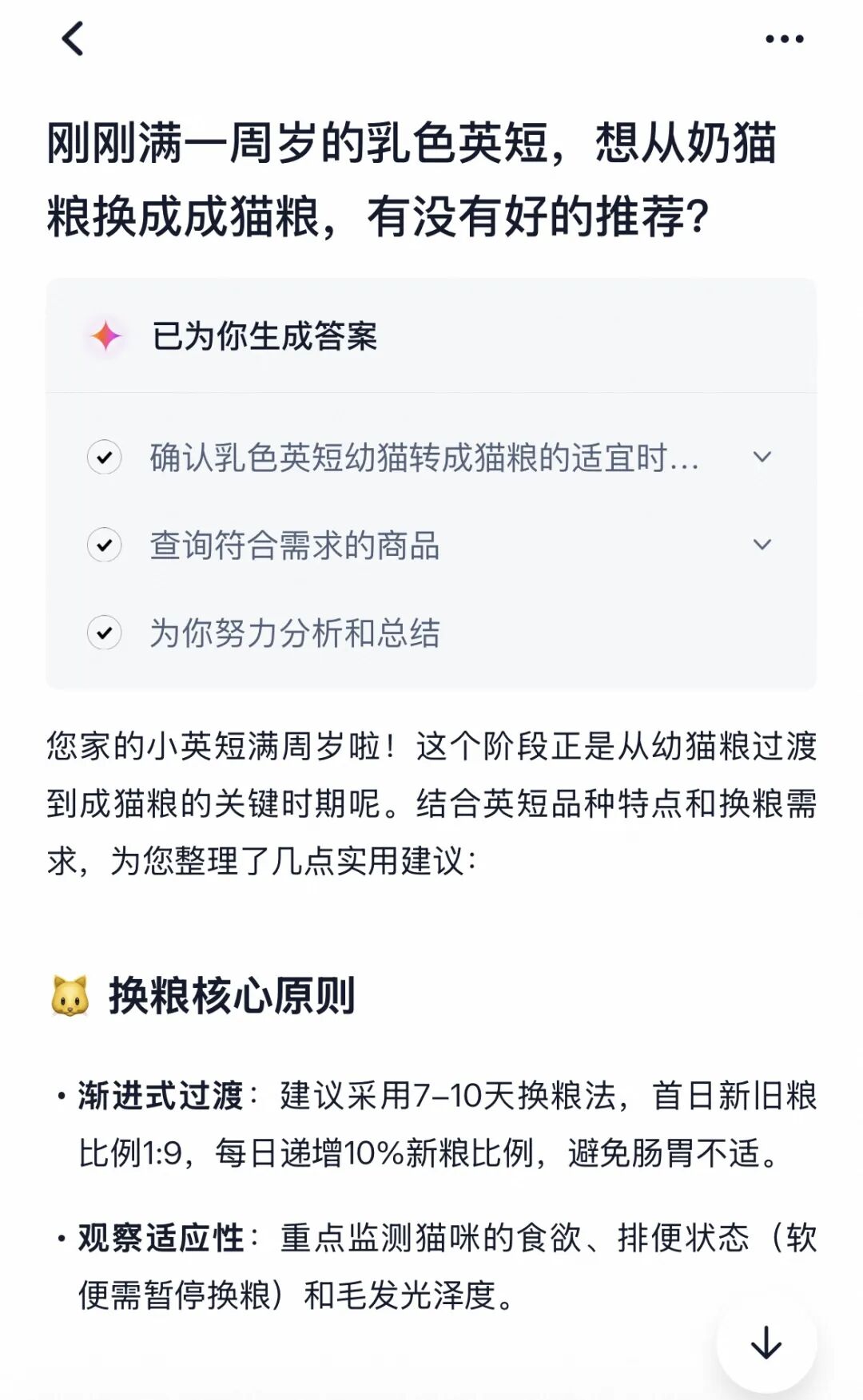Expand the 确认乳色英短幼猫转成猫粮 step
This screenshot has height=1400, width=863.
pos(762,457)
